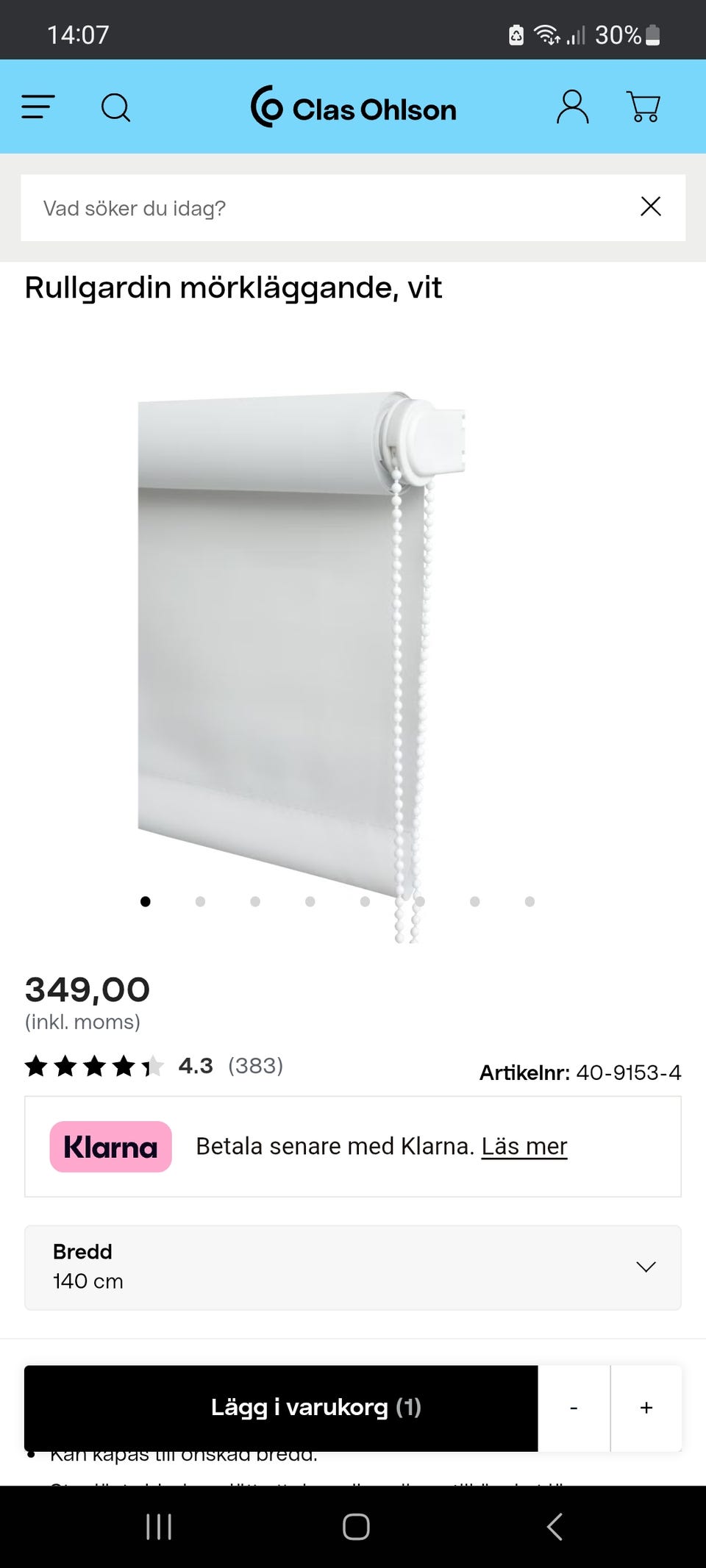
Task: Select the second carousel dot
Action: [200, 901]
